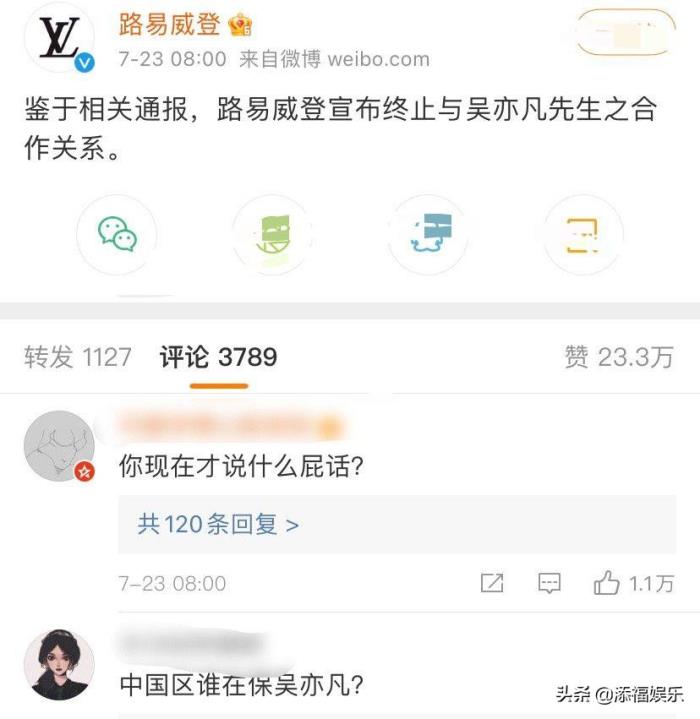The width and height of the screenshot is (700, 719).
Task: Open the 路易威登 username link
Action: 171,23
